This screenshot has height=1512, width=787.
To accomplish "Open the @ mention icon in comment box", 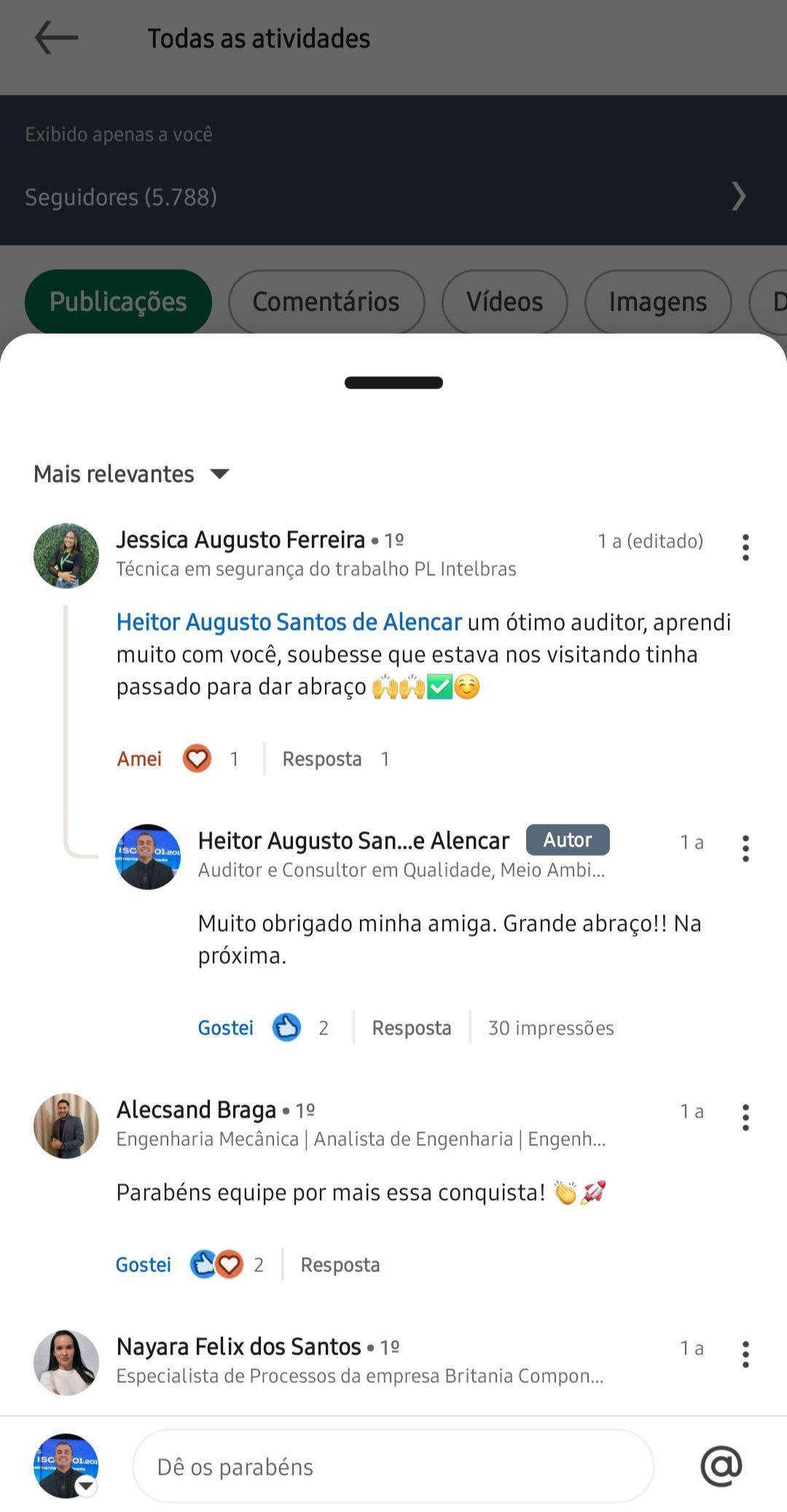I will [721, 1466].
